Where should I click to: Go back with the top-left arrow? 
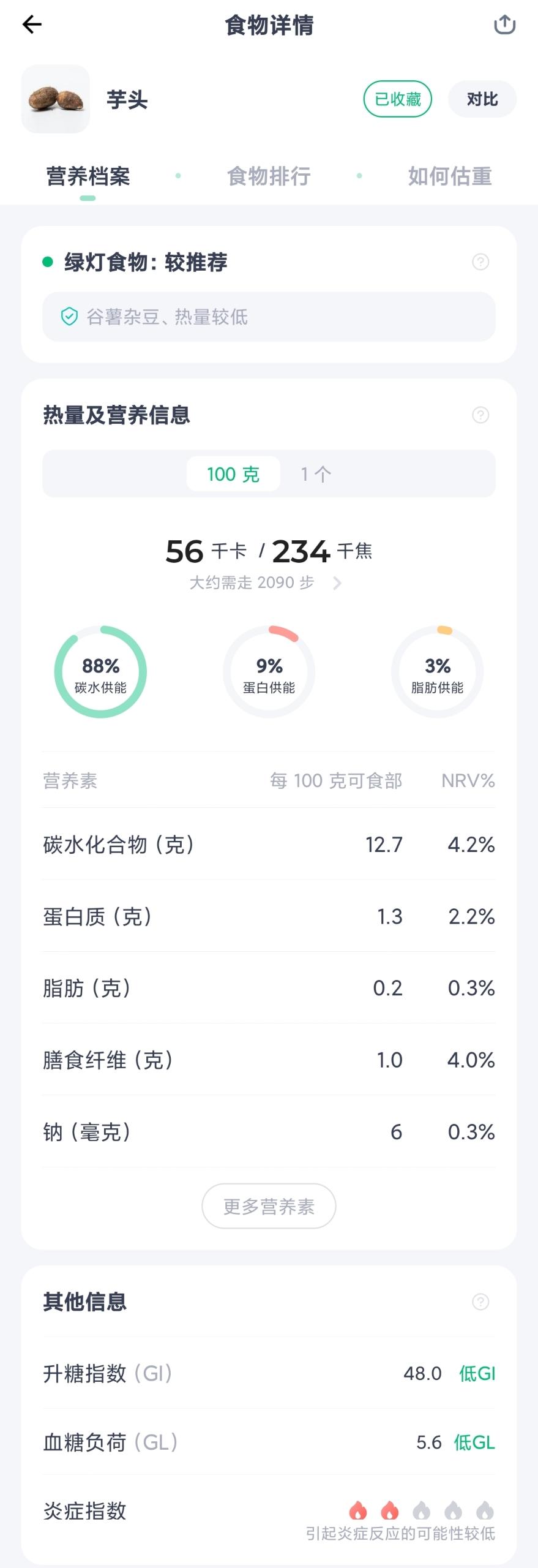pyautogui.click(x=32, y=24)
